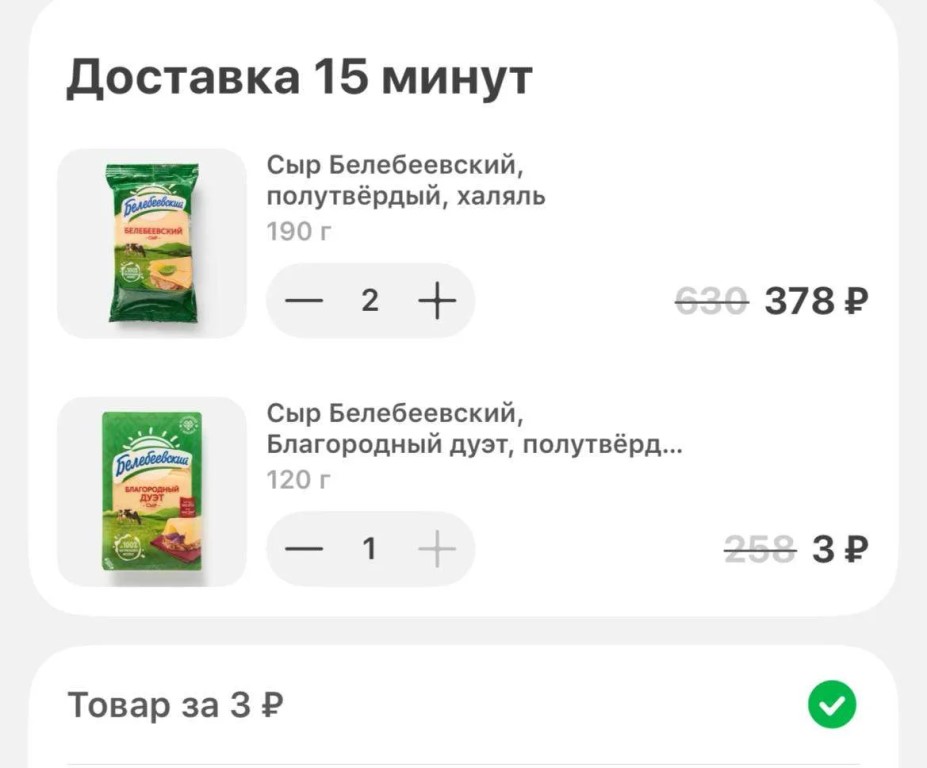This screenshot has height=768, width=927.
Task: Increase quantity of the халяль cheese
Action: (x=435, y=300)
